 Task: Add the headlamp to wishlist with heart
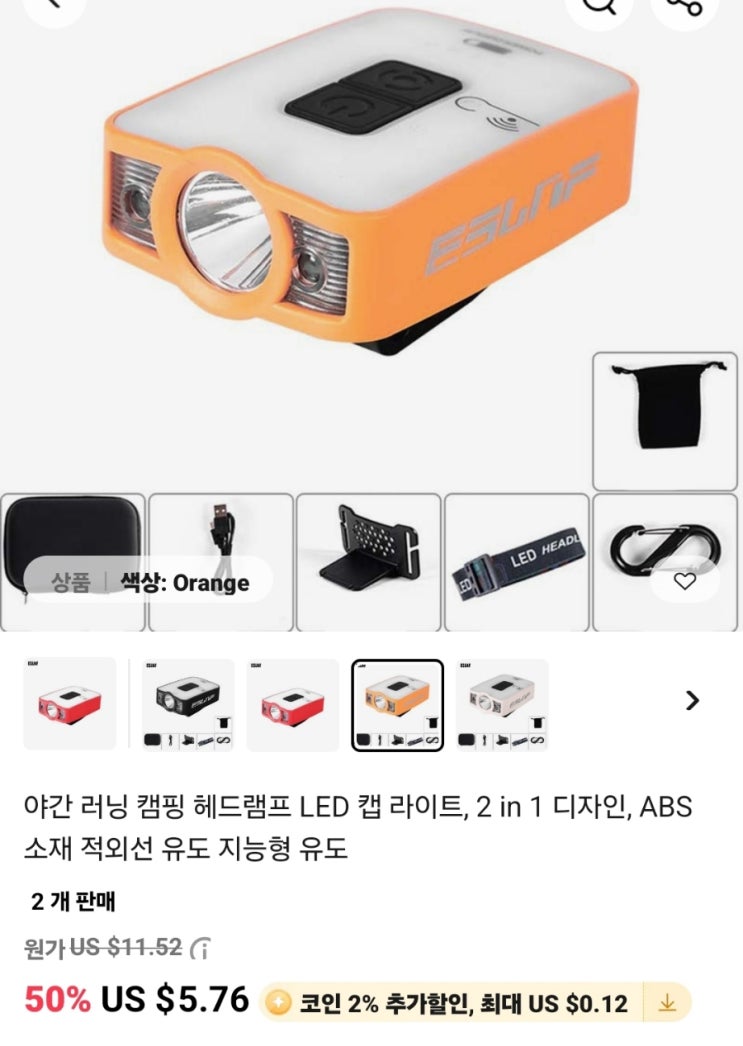[x=684, y=581]
